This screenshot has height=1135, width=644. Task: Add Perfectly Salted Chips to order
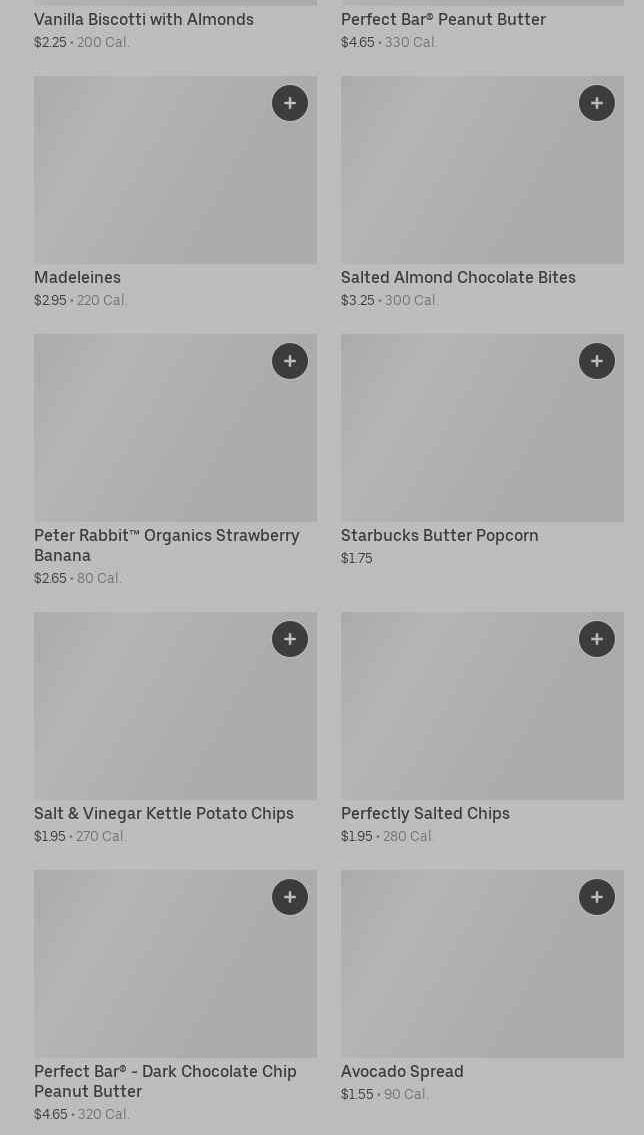tap(597, 639)
